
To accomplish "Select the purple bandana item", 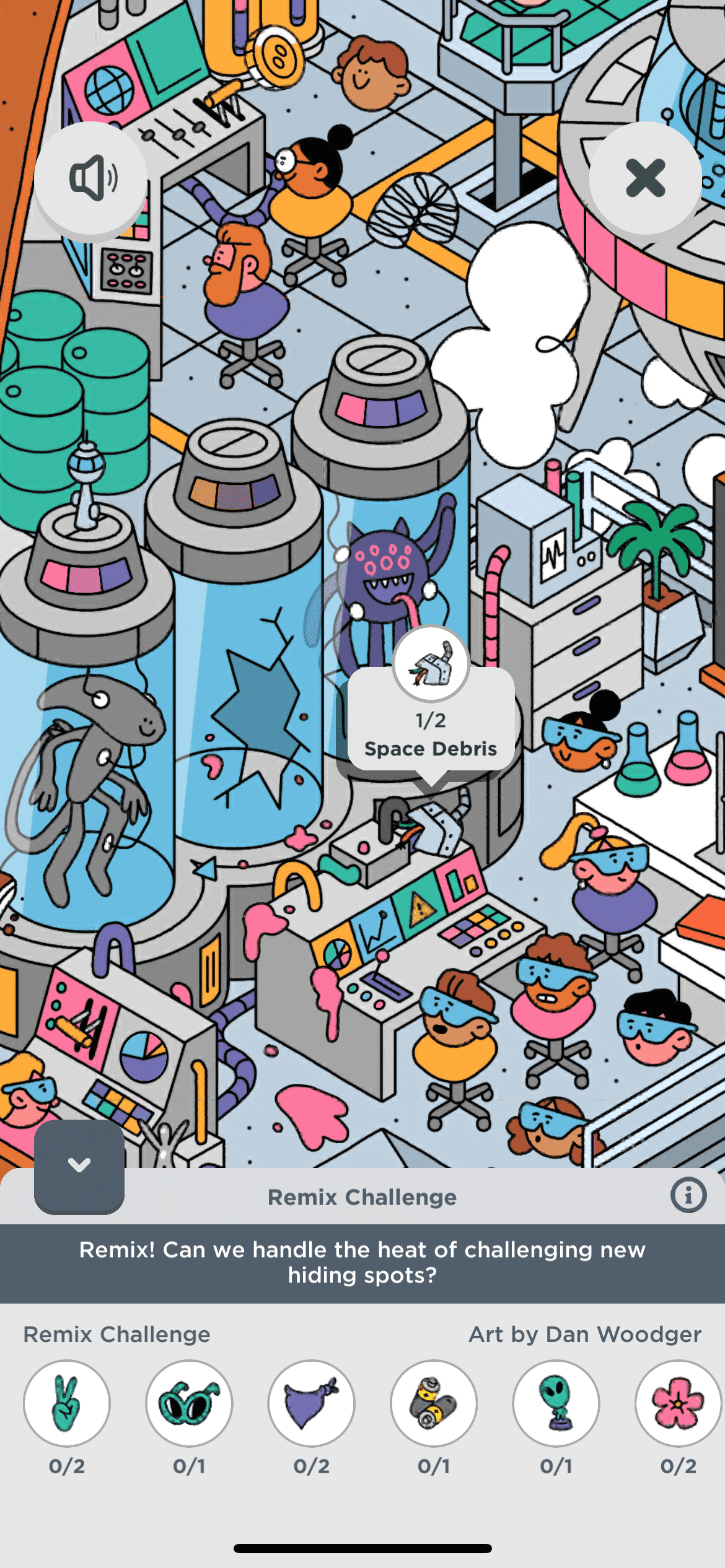I will pyautogui.click(x=311, y=1403).
